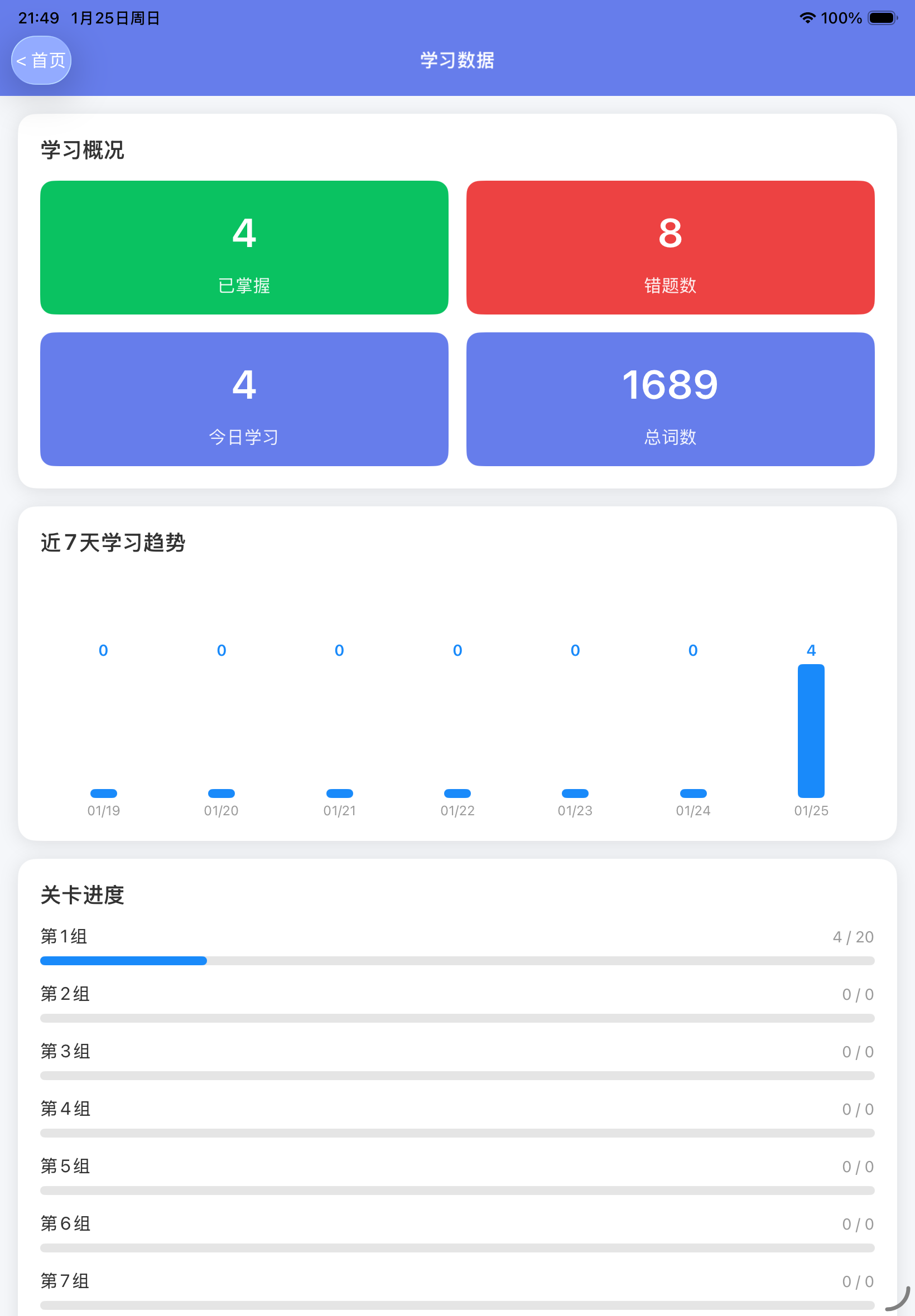The image size is (915, 1316).
Task: Tap the Wi-Fi icon in the status bar
Action: pyautogui.click(x=808, y=17)
